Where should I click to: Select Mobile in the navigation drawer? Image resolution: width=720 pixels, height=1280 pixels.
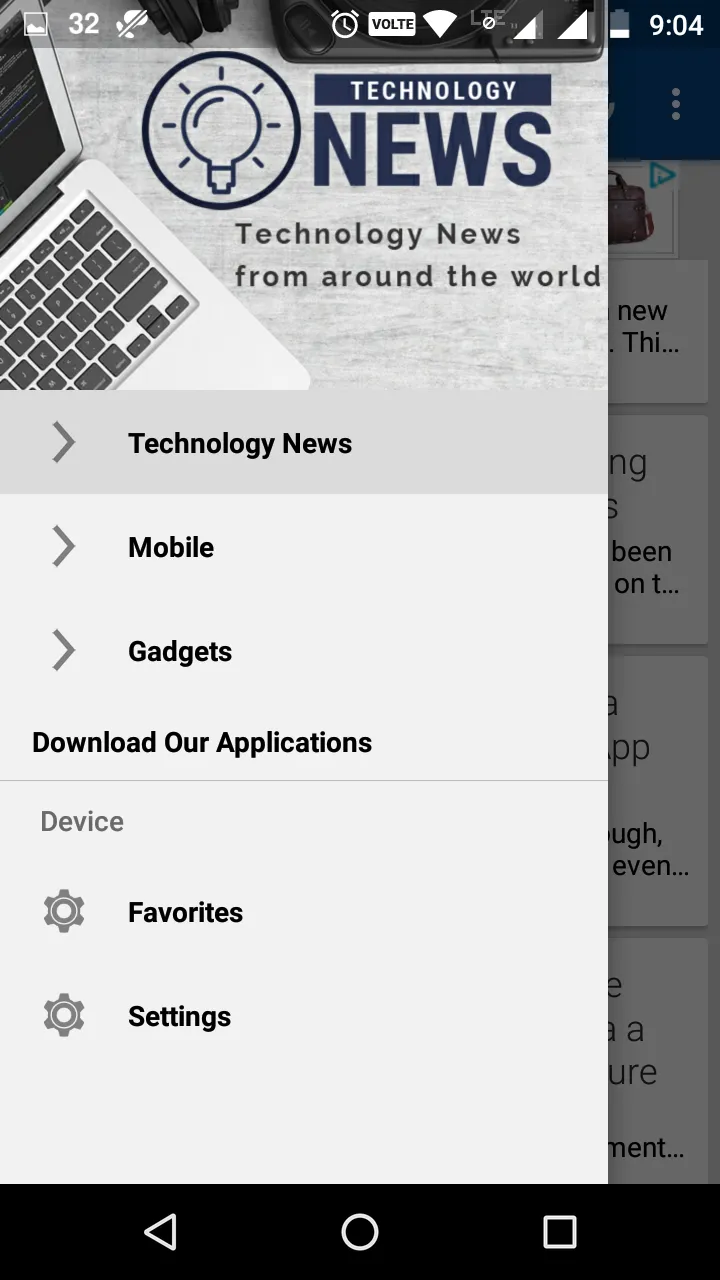coord(170,547)
